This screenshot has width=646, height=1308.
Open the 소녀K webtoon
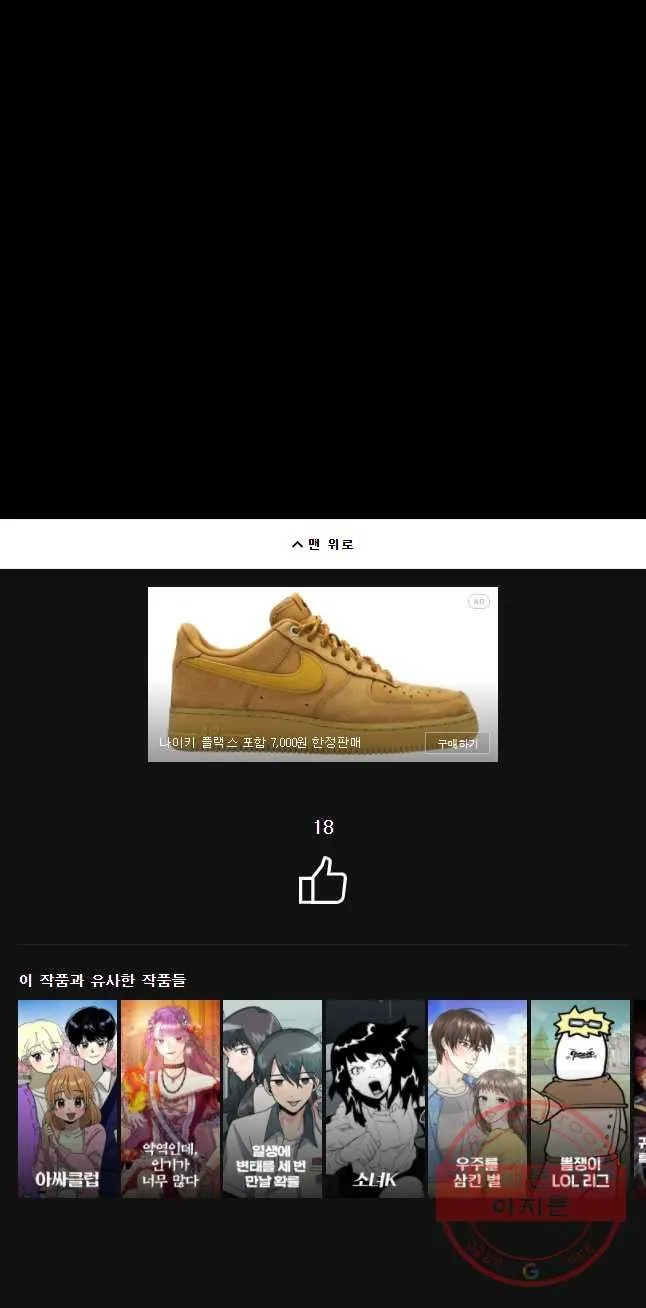pos(375,1098)
